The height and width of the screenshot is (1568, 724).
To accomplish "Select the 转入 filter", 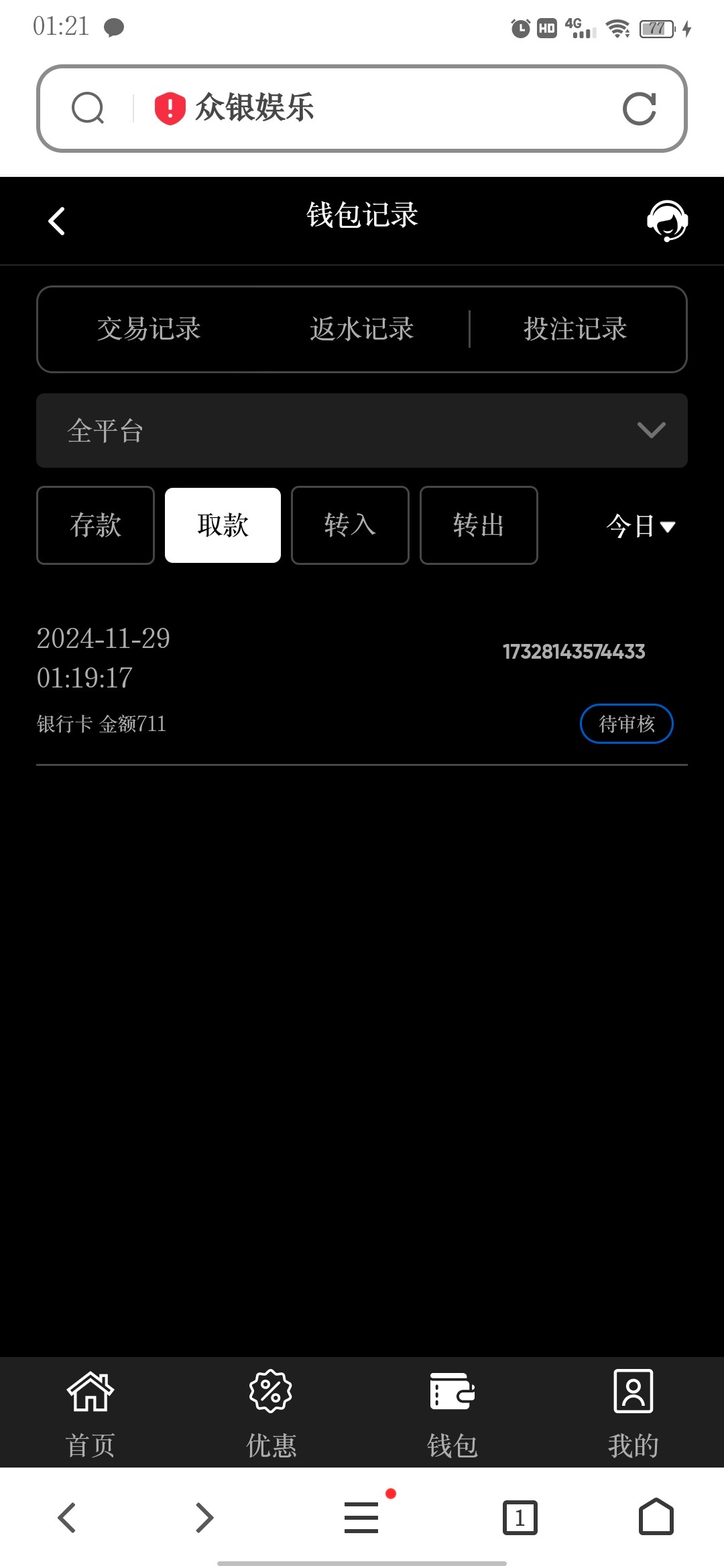I will [350, 525].
